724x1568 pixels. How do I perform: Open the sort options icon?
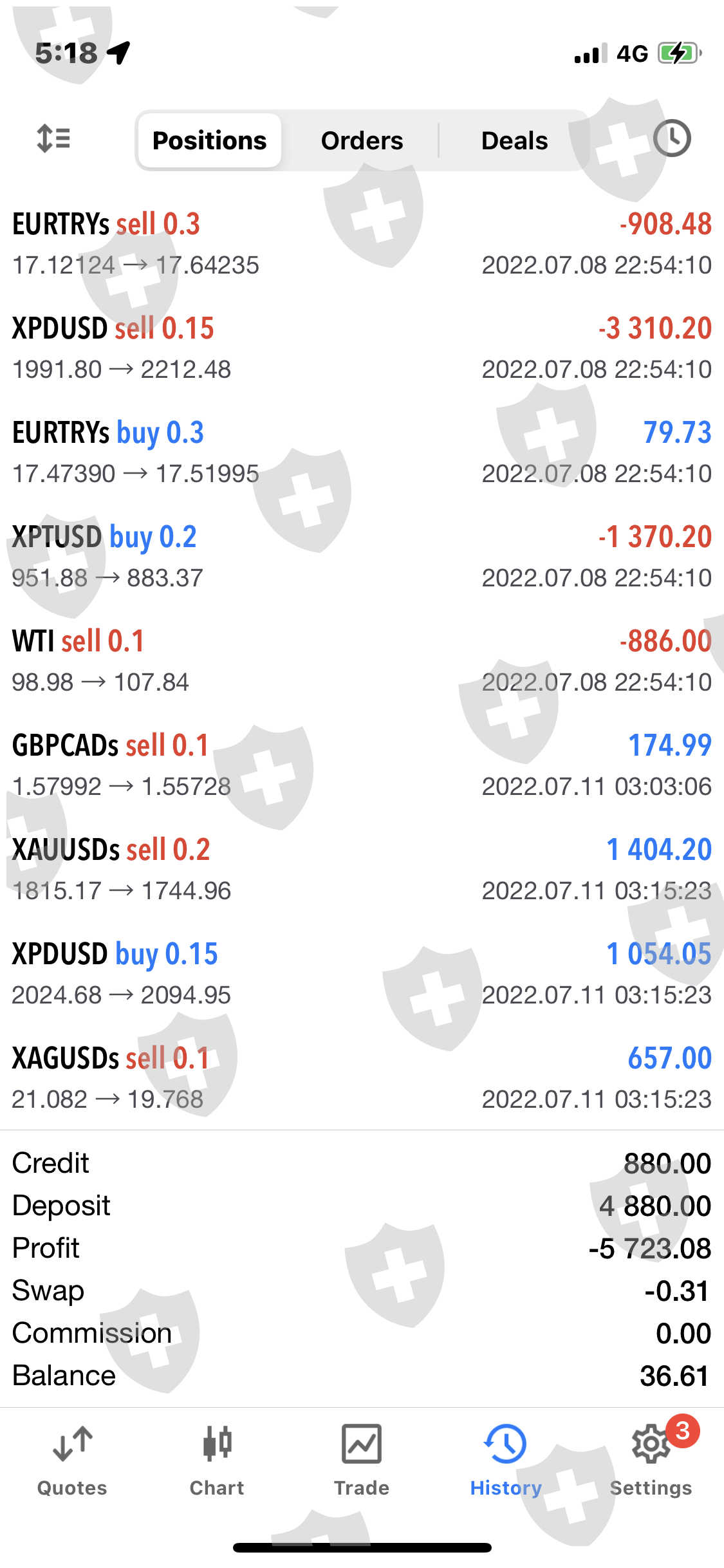point(53,139)
